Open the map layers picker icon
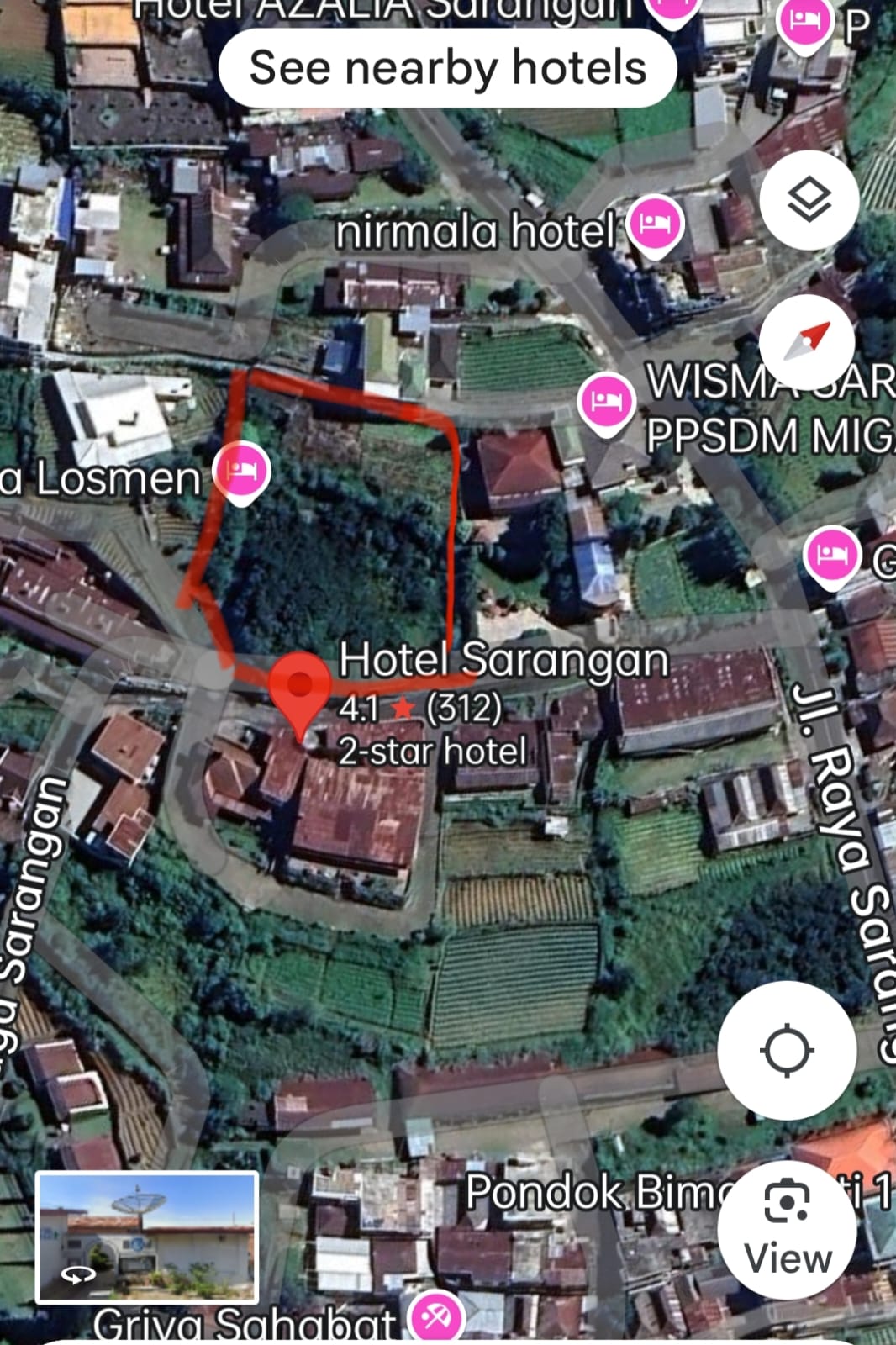 [x=808, y=200]
